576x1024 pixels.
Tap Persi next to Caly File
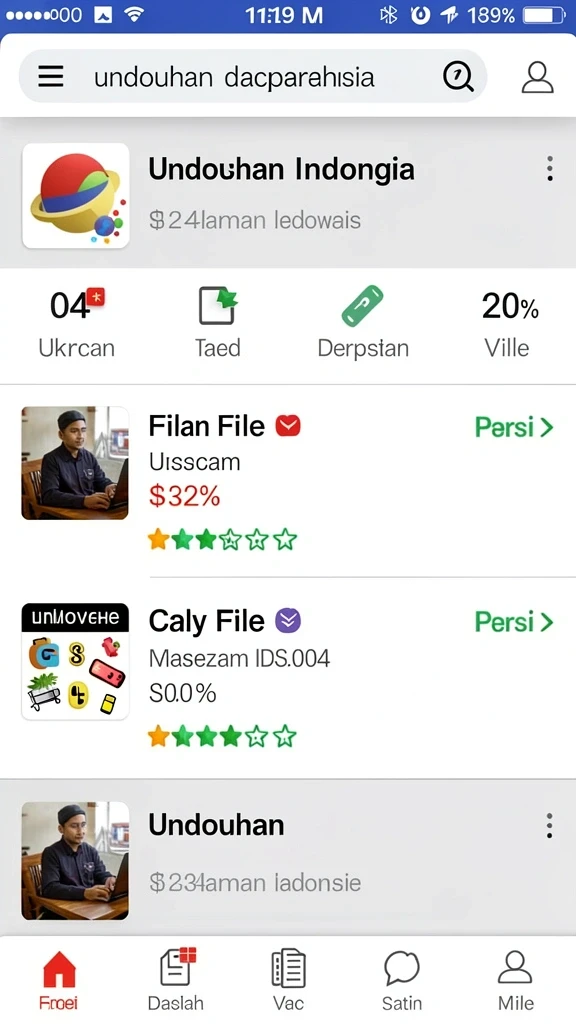[x=514, y=622]
